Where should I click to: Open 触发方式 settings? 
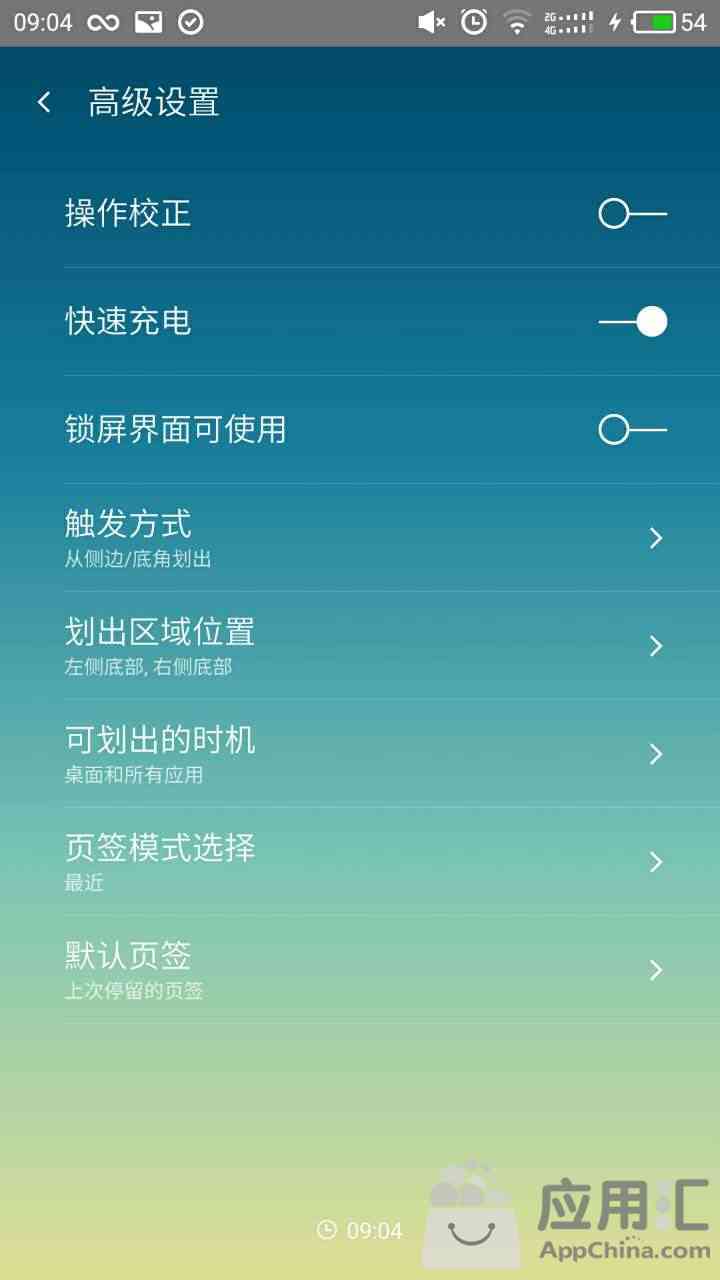(x=360, y=538)
